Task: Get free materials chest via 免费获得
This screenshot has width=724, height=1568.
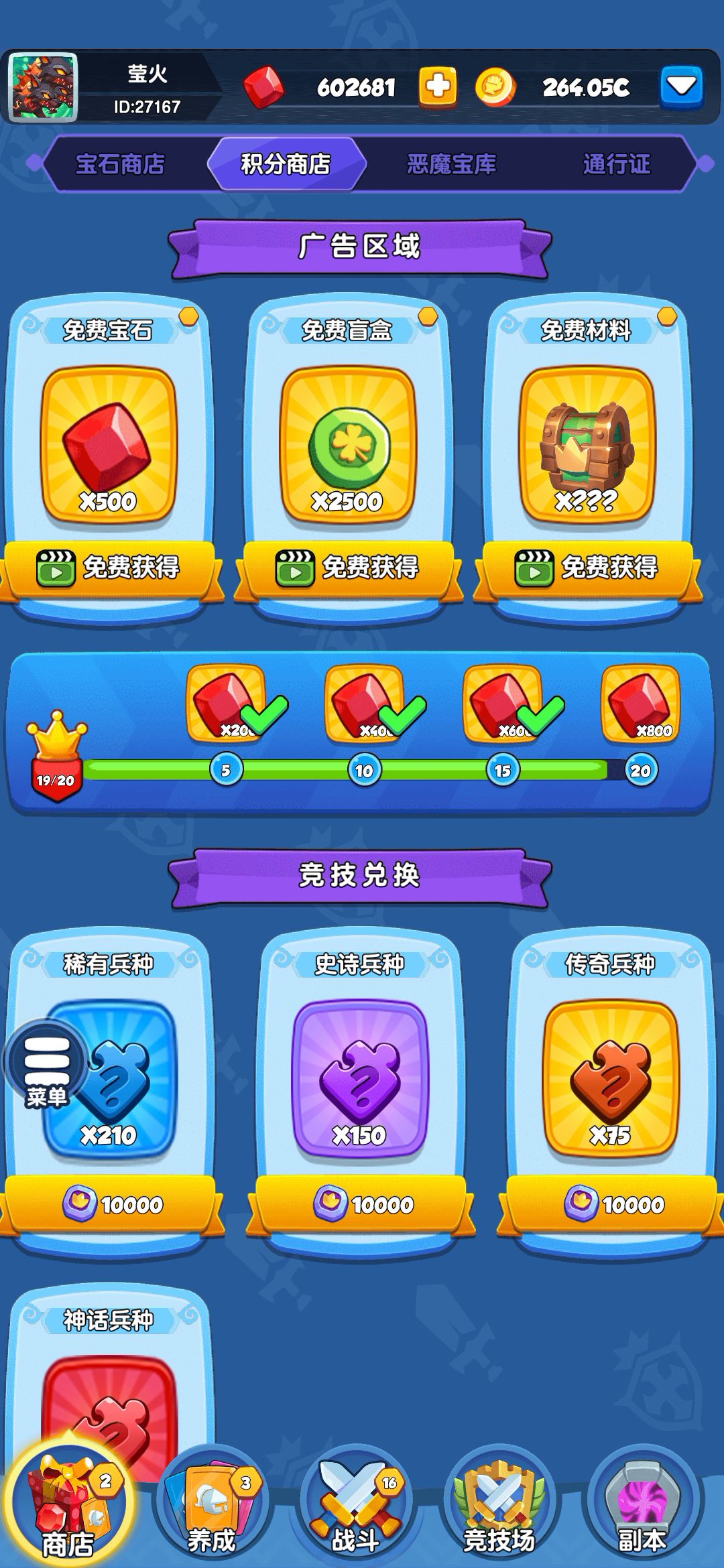Action: 587,568
